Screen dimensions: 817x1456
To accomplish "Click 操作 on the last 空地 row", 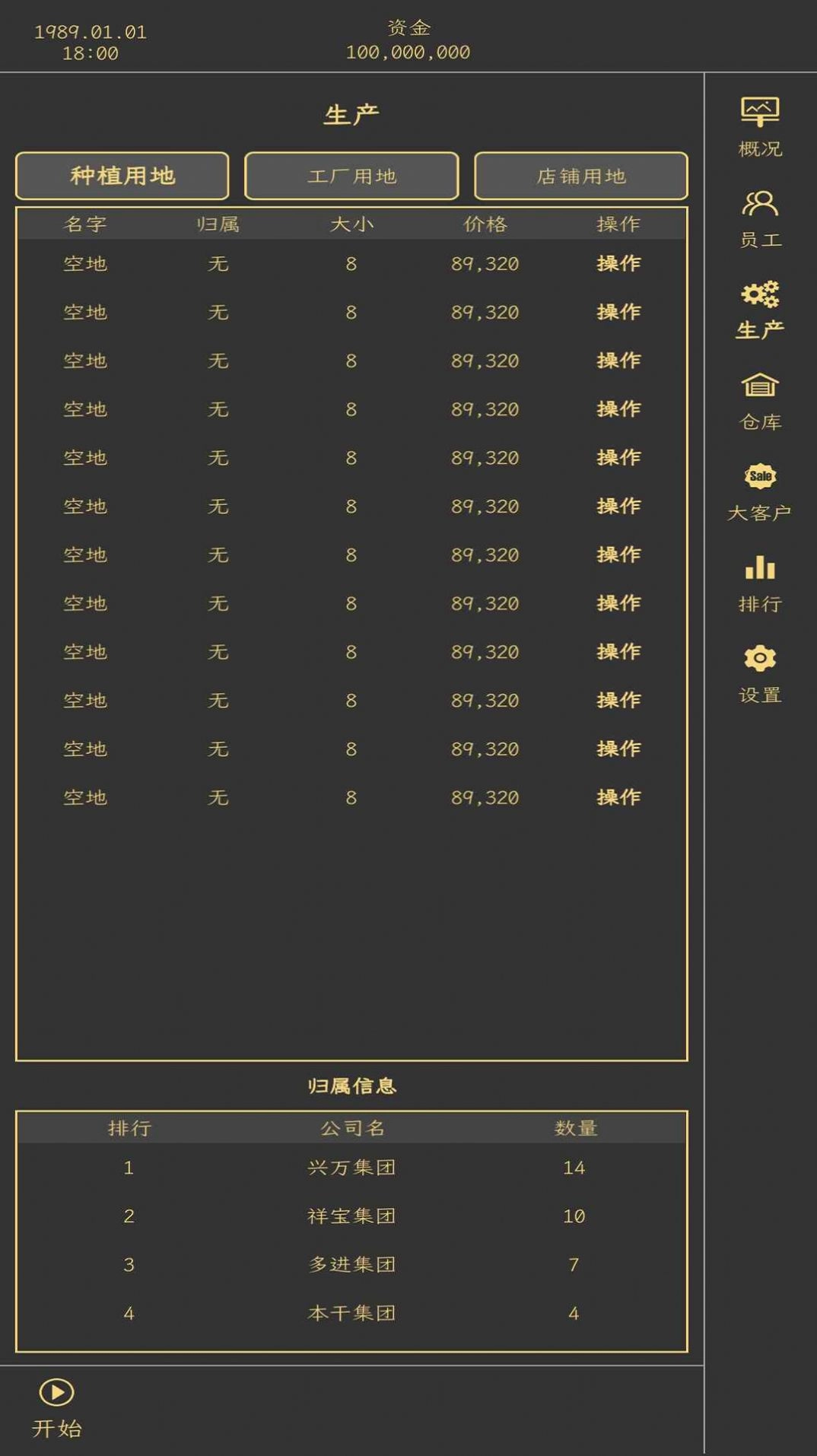I will 618,797.
